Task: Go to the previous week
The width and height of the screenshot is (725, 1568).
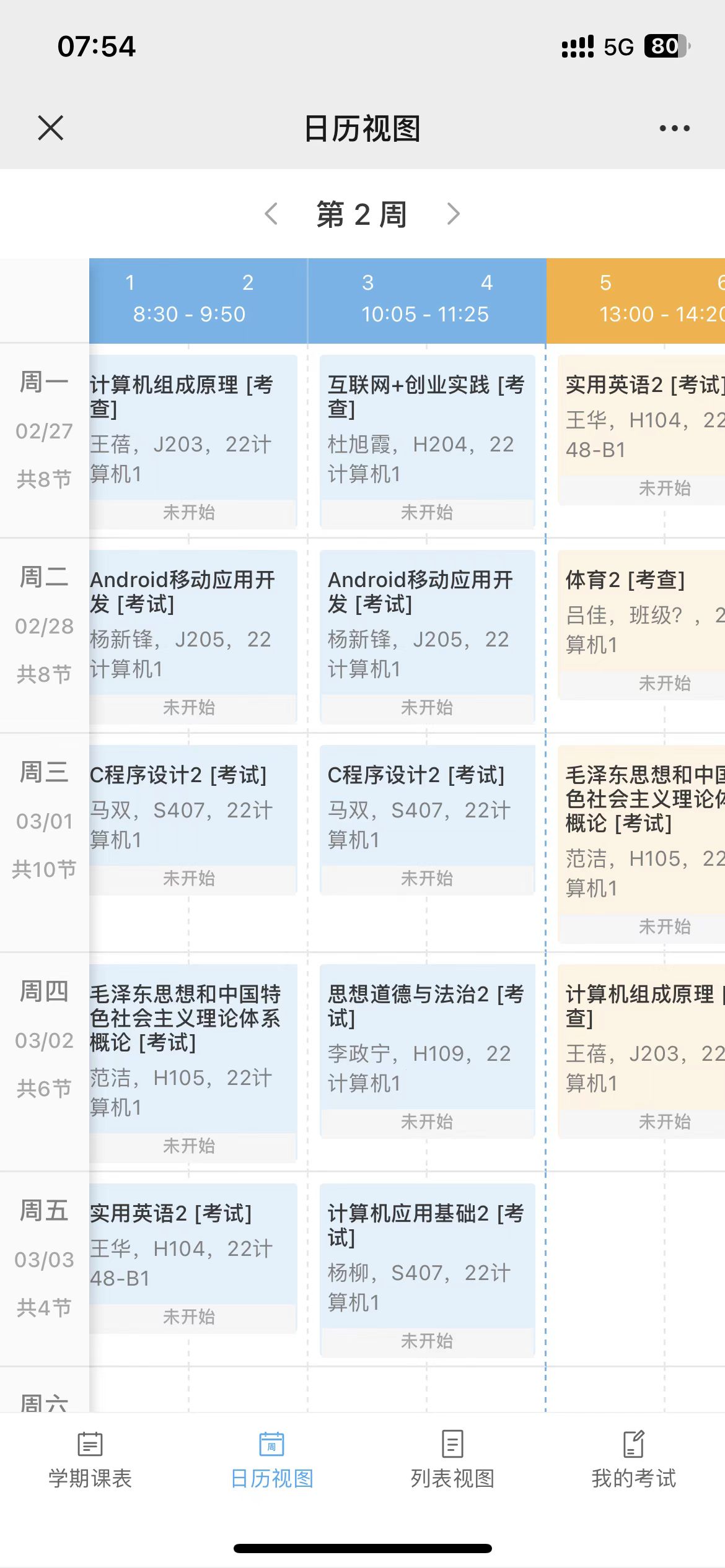Action: click(x=271, y=214)
